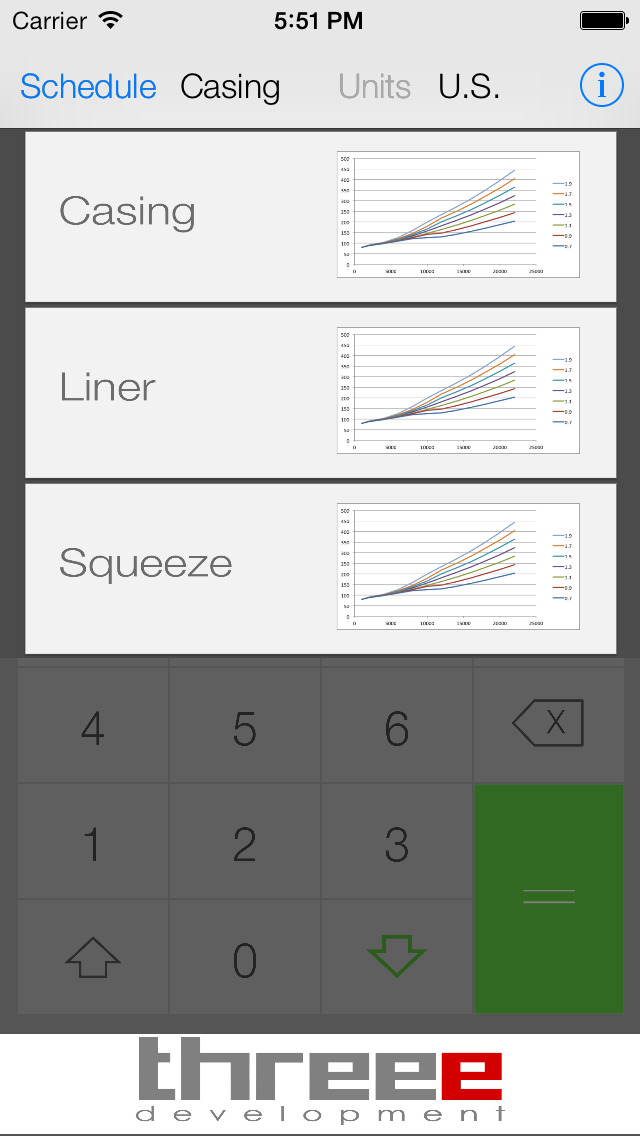The height and width of the screenshot is (1136, 640).
Task: Pick the Squeeze schedule card
Action: 320,568
